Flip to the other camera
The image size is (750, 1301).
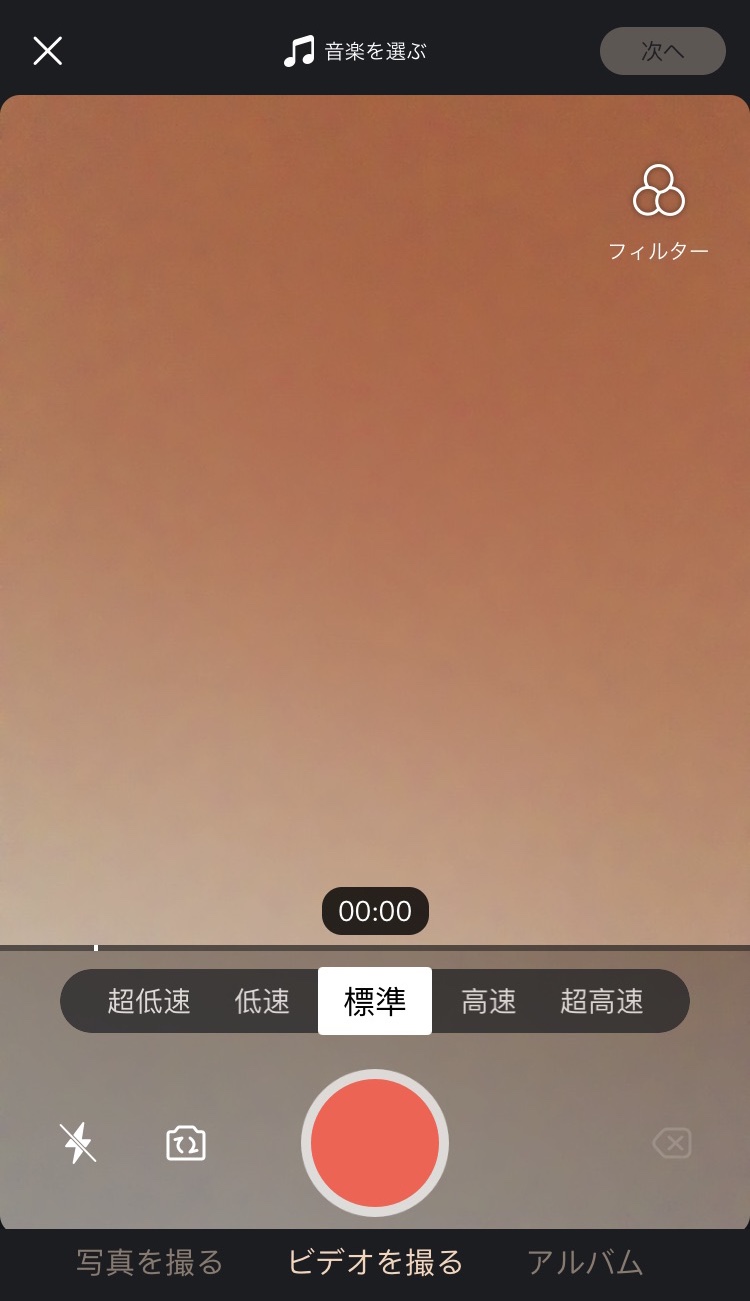[186, 1143]
